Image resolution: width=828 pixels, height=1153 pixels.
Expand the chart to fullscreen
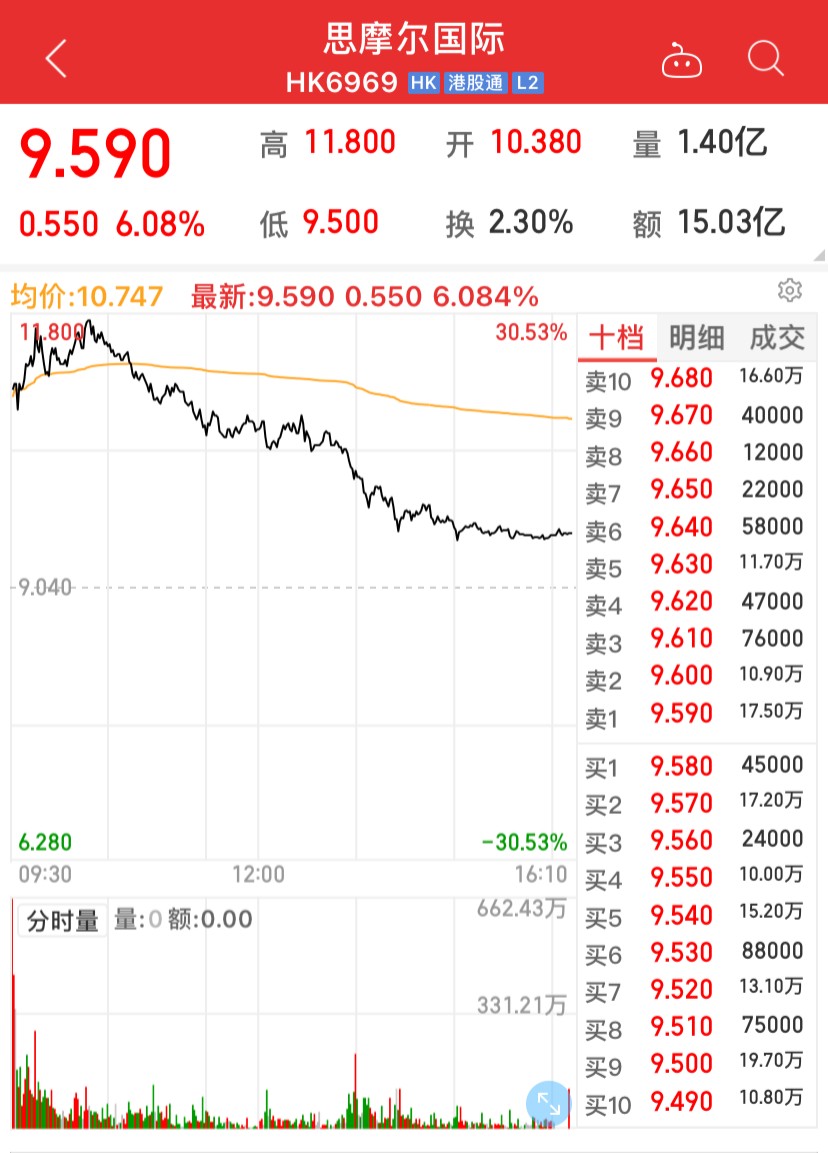(x=549, y=1104)
